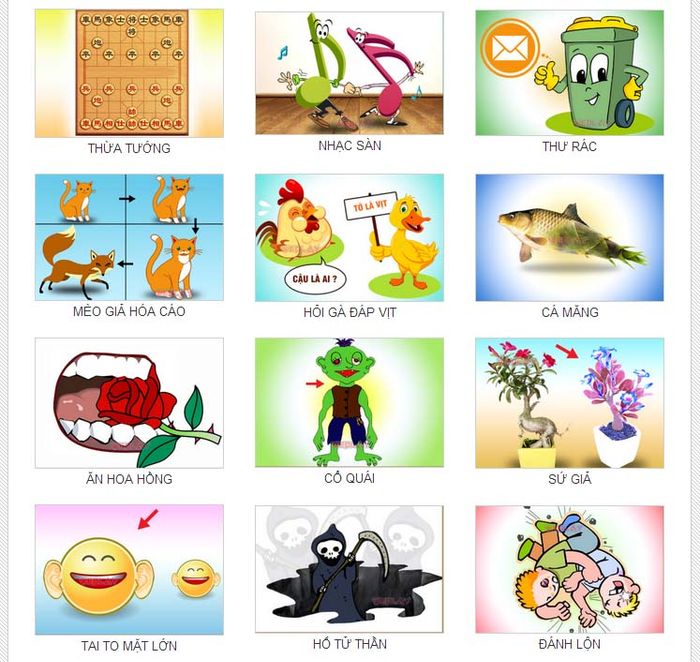Tap the TAI TO MẶT LỚN image
This screenshot has width=700, height=662.
[129, 569]
